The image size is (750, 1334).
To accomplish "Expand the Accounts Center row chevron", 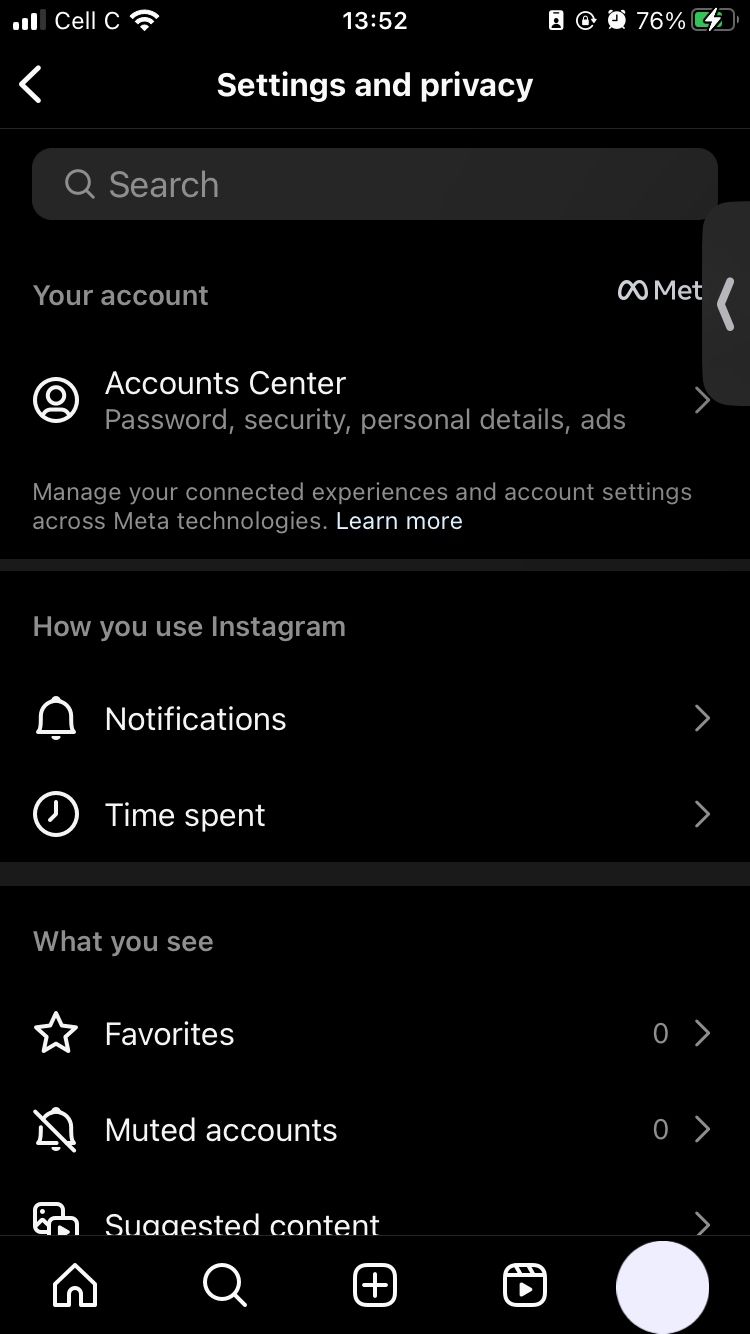I will coord(702,400).
